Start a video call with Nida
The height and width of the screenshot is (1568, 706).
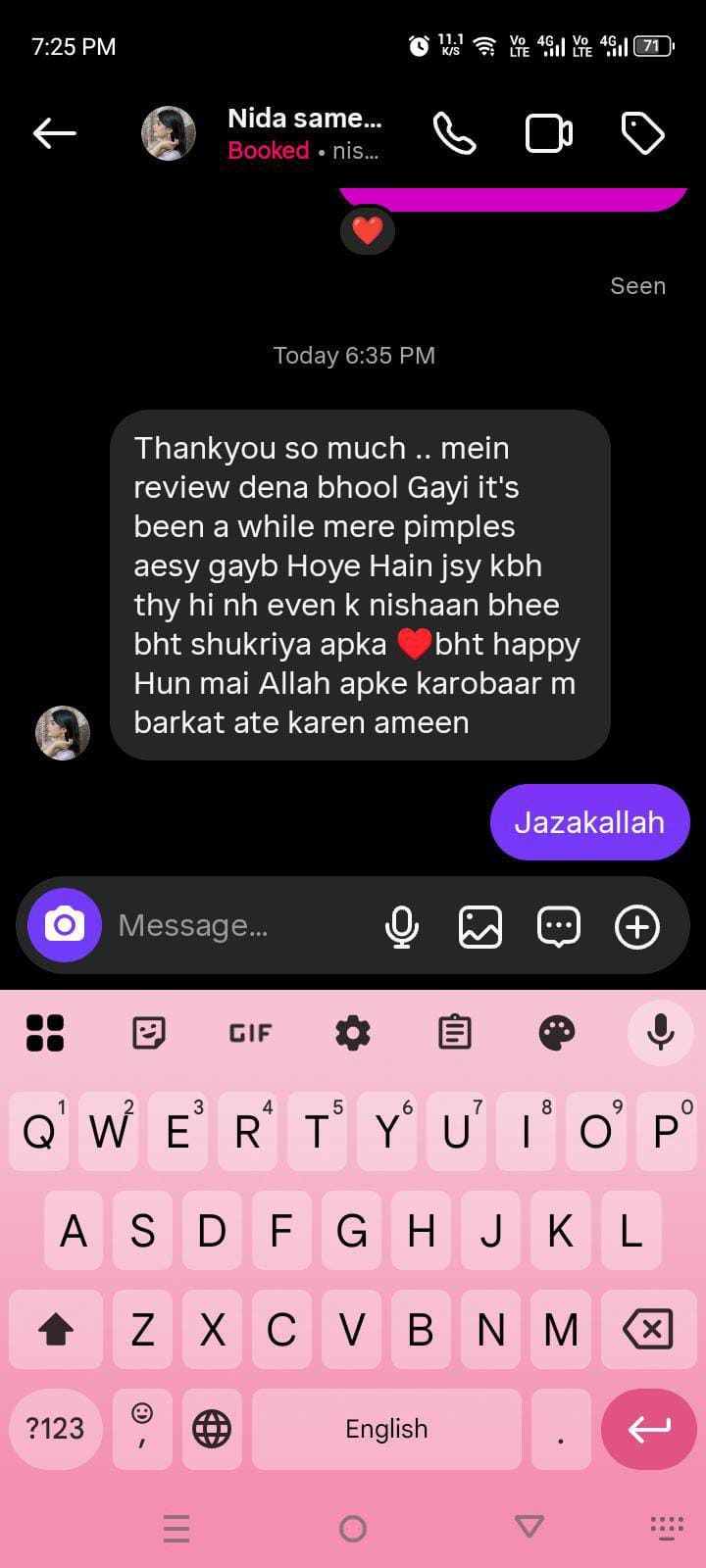click(x=549, y=133)
